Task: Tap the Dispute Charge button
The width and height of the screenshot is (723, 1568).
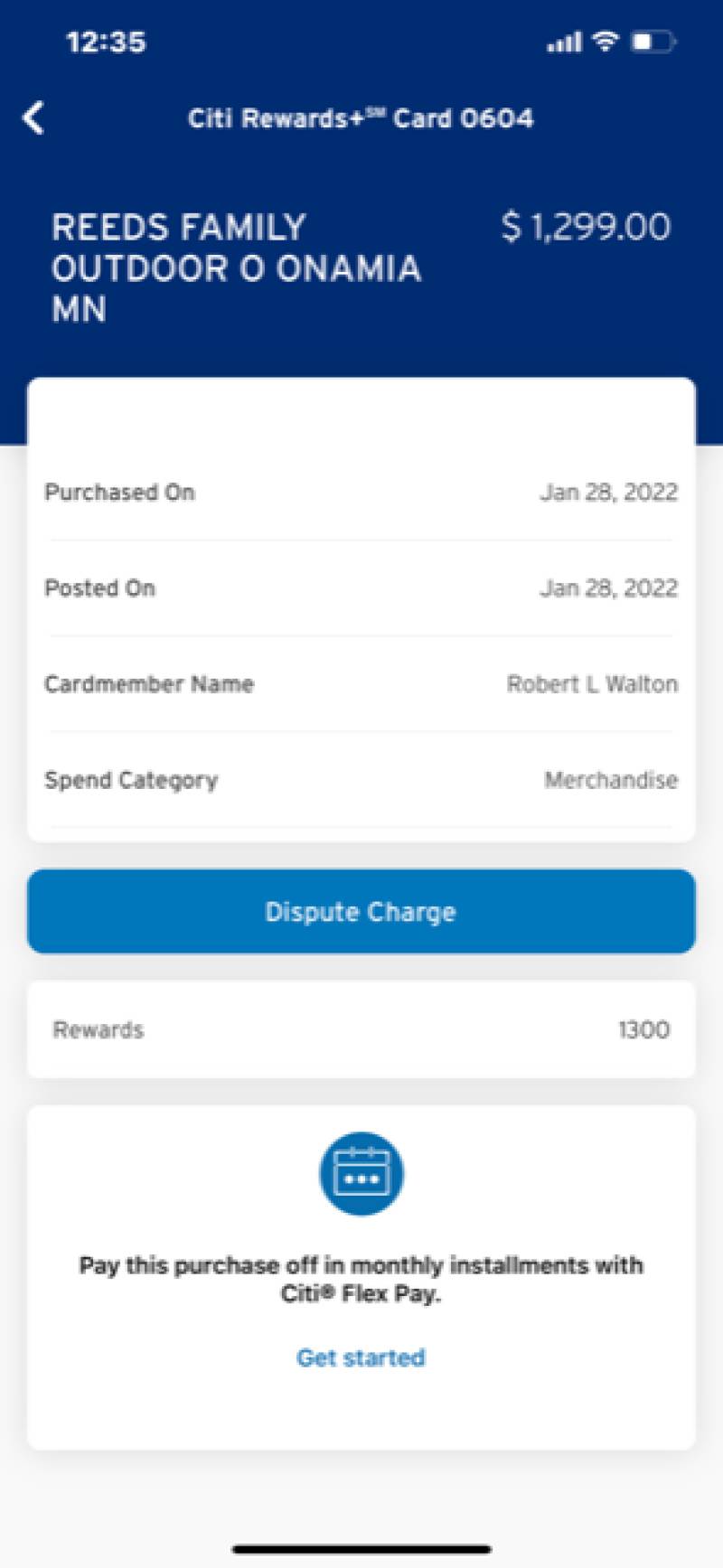Action: pos(361,911)
